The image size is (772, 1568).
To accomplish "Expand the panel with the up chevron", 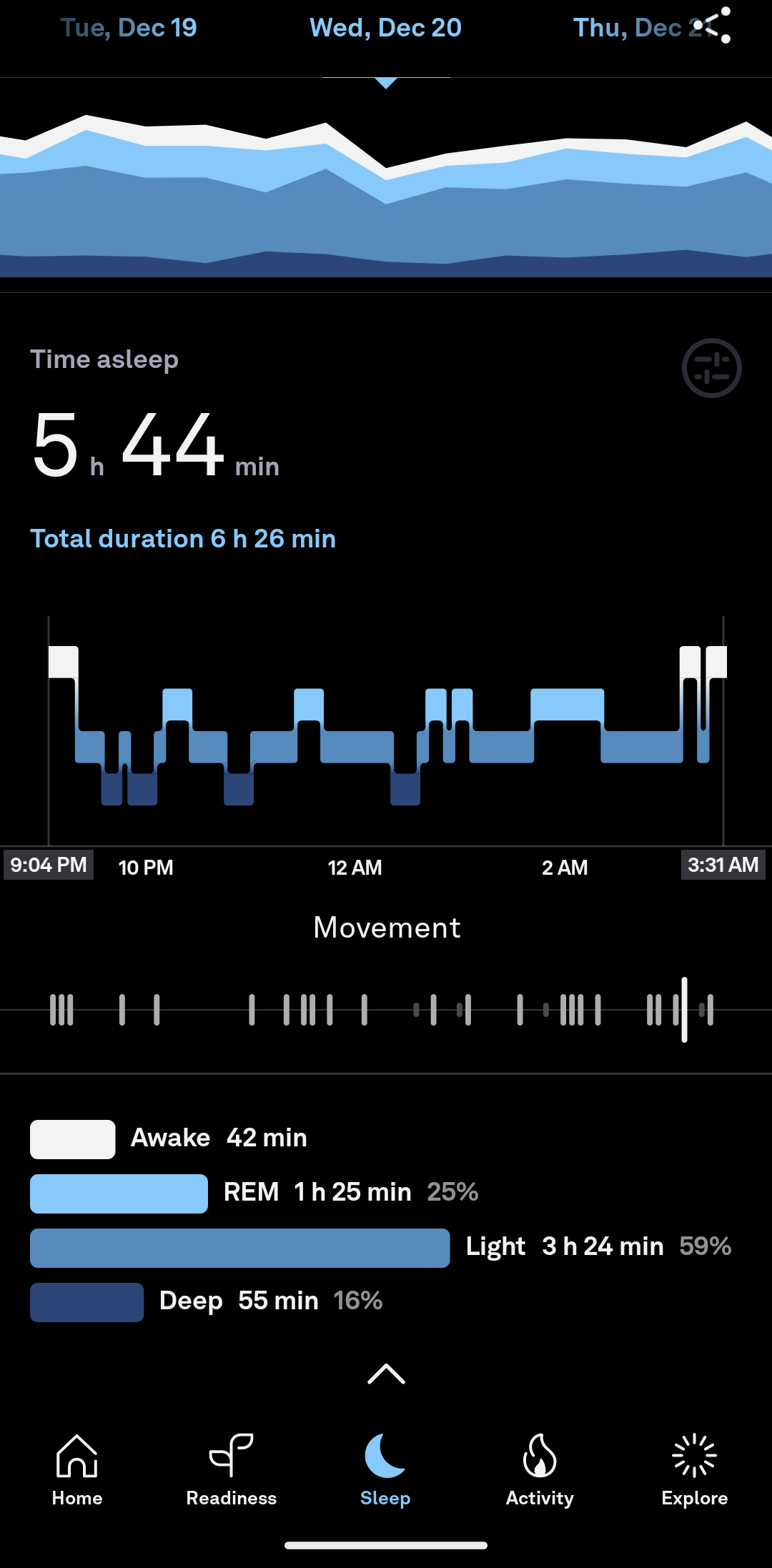I will pyautogui.click(x=386, y=1374).
